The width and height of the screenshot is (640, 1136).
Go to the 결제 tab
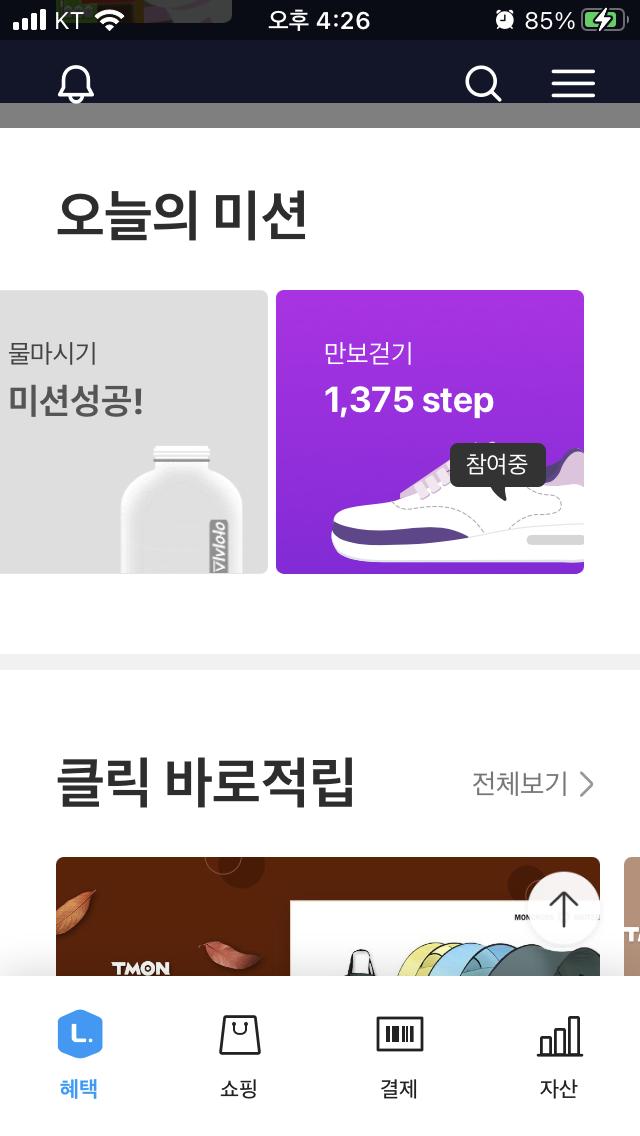pyautogui.click(x=399, y=1054)
